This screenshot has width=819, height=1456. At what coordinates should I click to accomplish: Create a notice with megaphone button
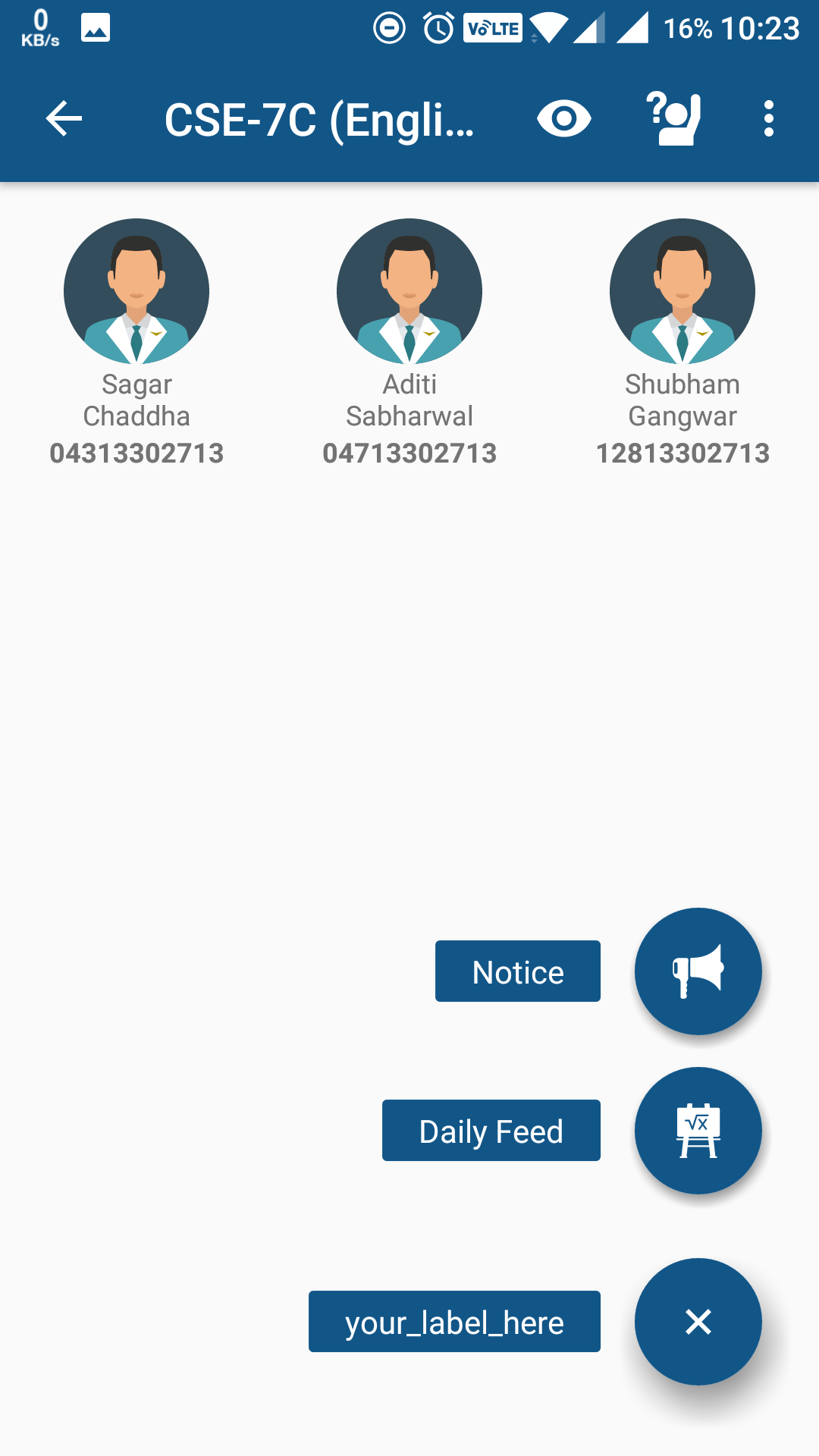[x=698, y=971]
